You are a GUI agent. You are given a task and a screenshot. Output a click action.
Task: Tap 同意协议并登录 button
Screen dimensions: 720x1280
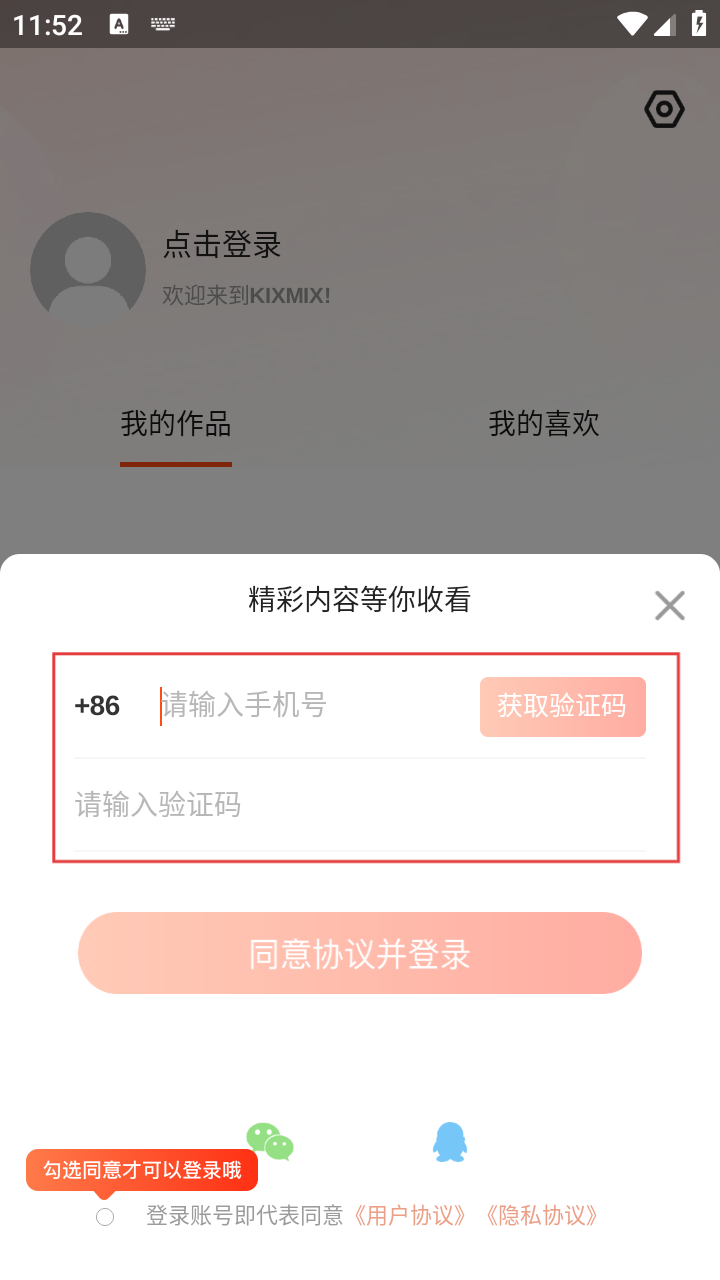tap(360, 953)
